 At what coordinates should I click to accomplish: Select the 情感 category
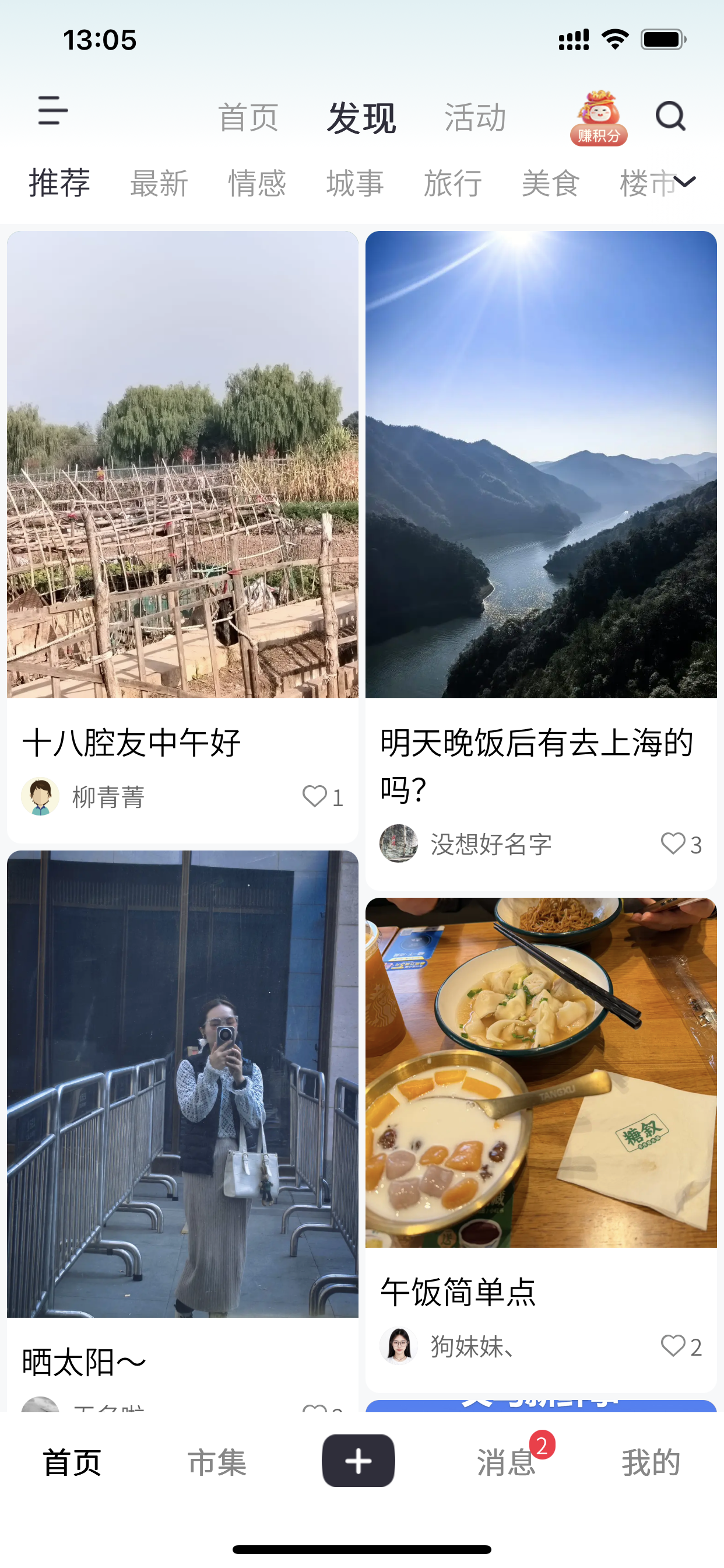[256, 183]
